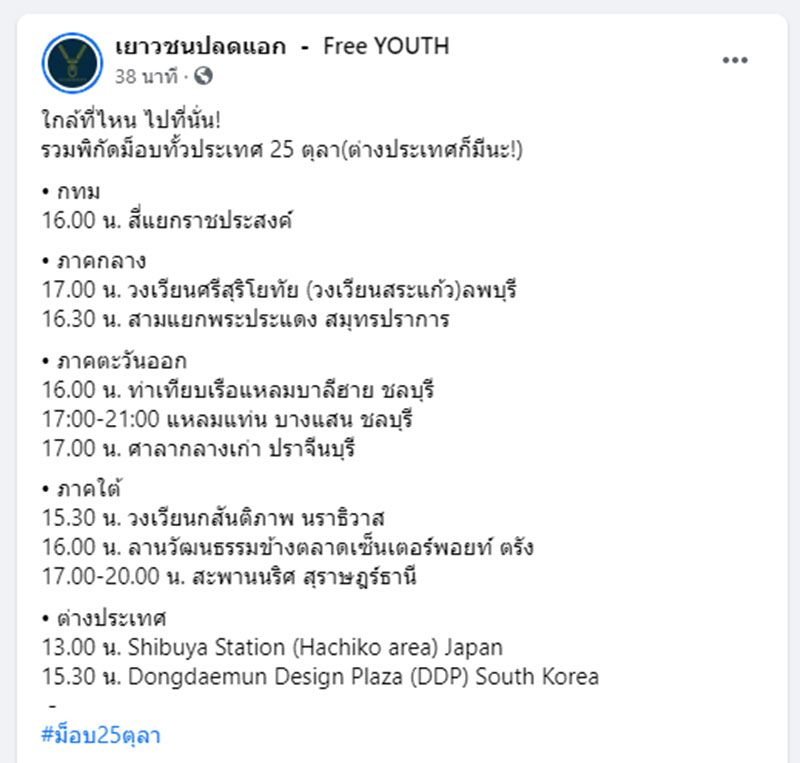This screenshot has width=800, height=763.
Task: Open the post's three-dot options menu
Action: 735,61
